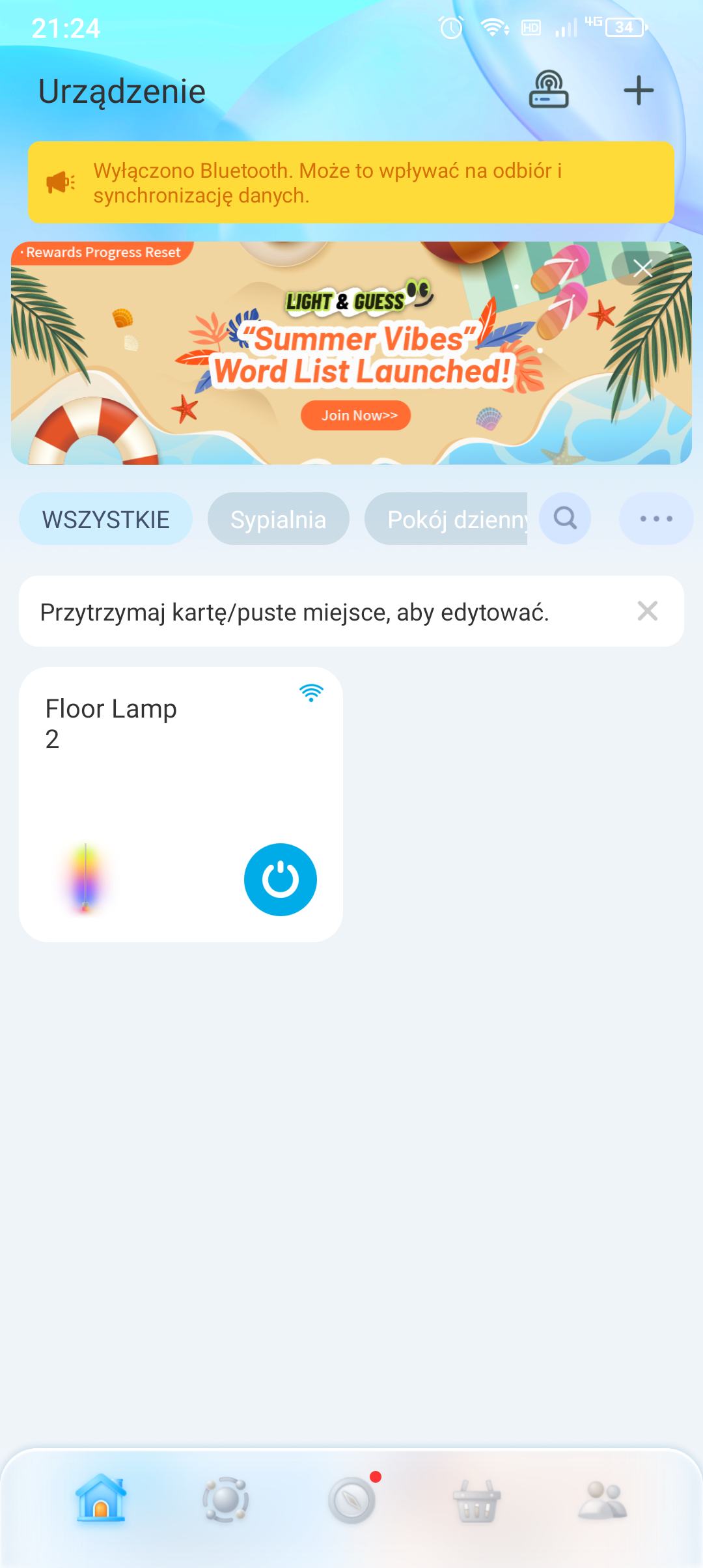Dismiss the edit card hint message
The width and height of the screenshot is (703, 1568).
[647, 611]
